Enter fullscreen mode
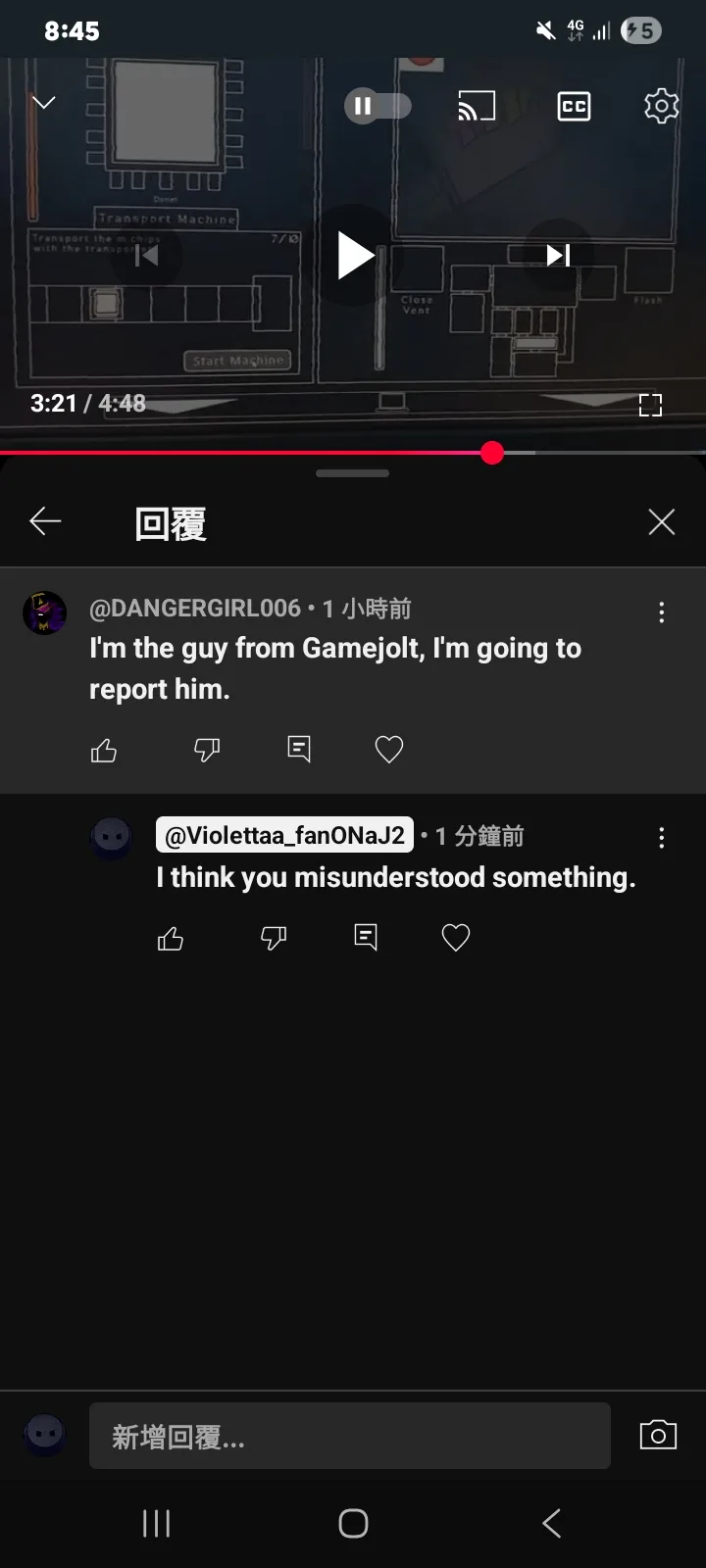Screen dimensions: 706x1568 pyautogui.click(x=650, y=405)
